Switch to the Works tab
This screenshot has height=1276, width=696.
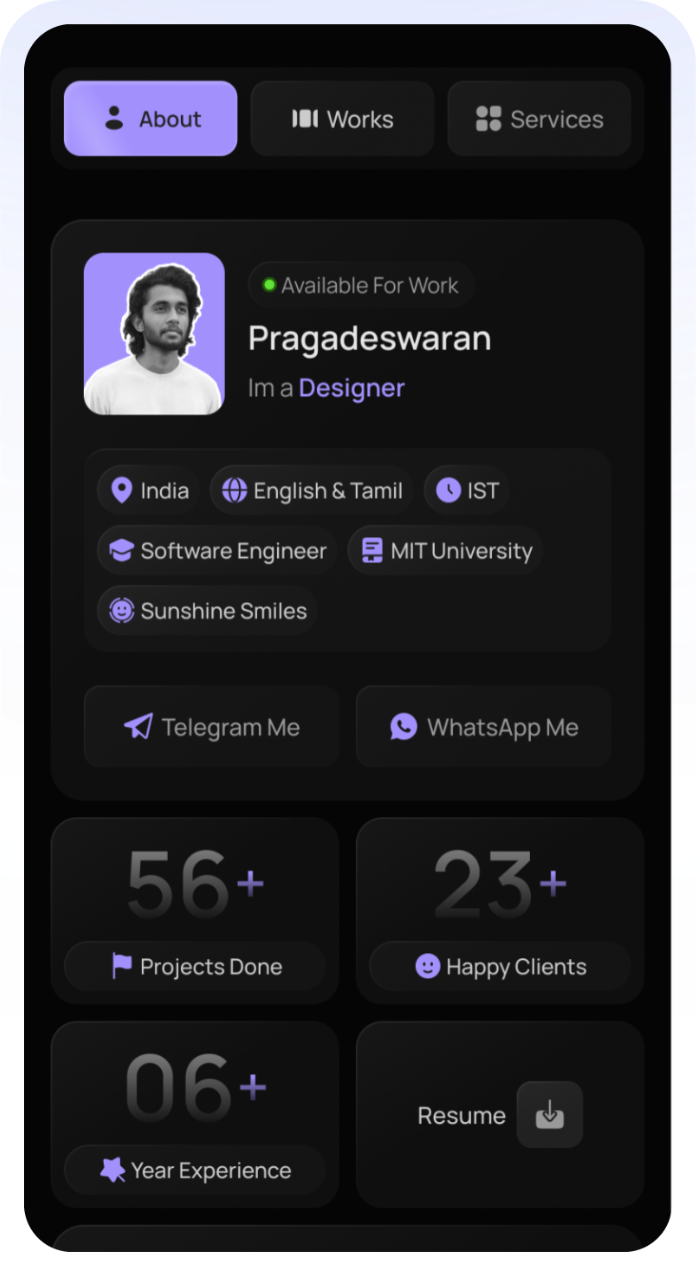point(342,119)
